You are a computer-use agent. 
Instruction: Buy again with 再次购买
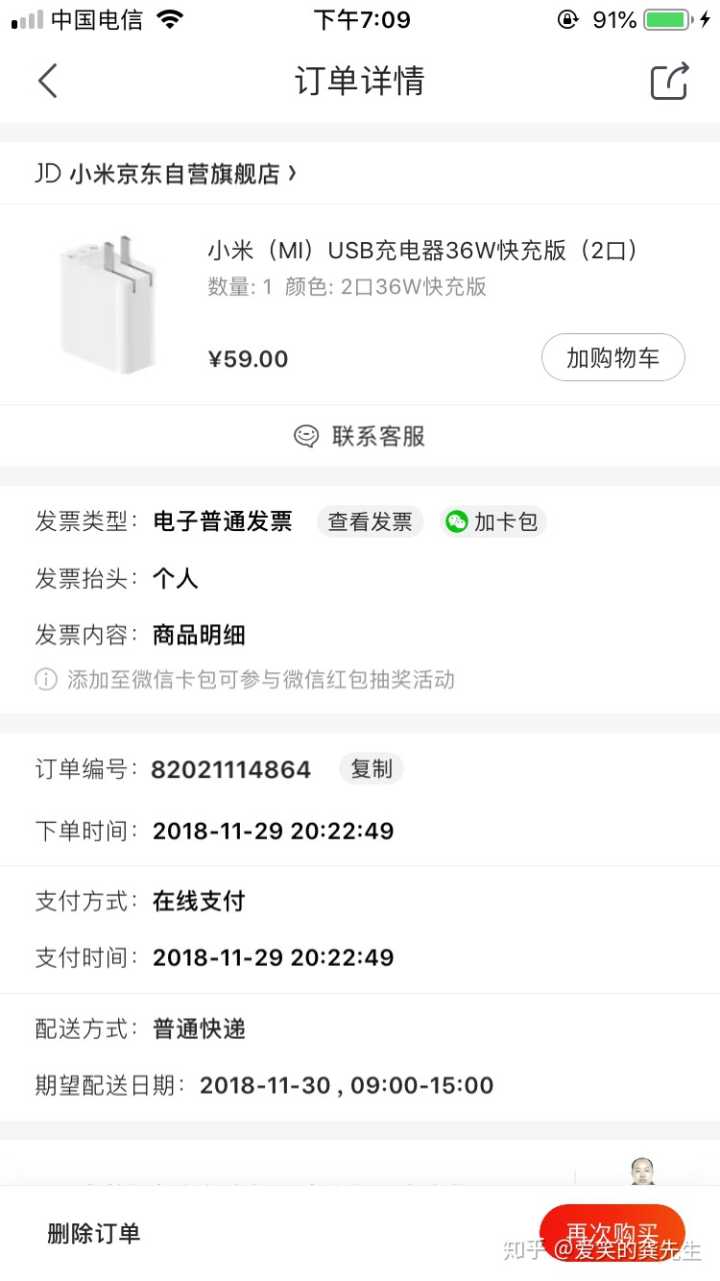pos(612,1232)
